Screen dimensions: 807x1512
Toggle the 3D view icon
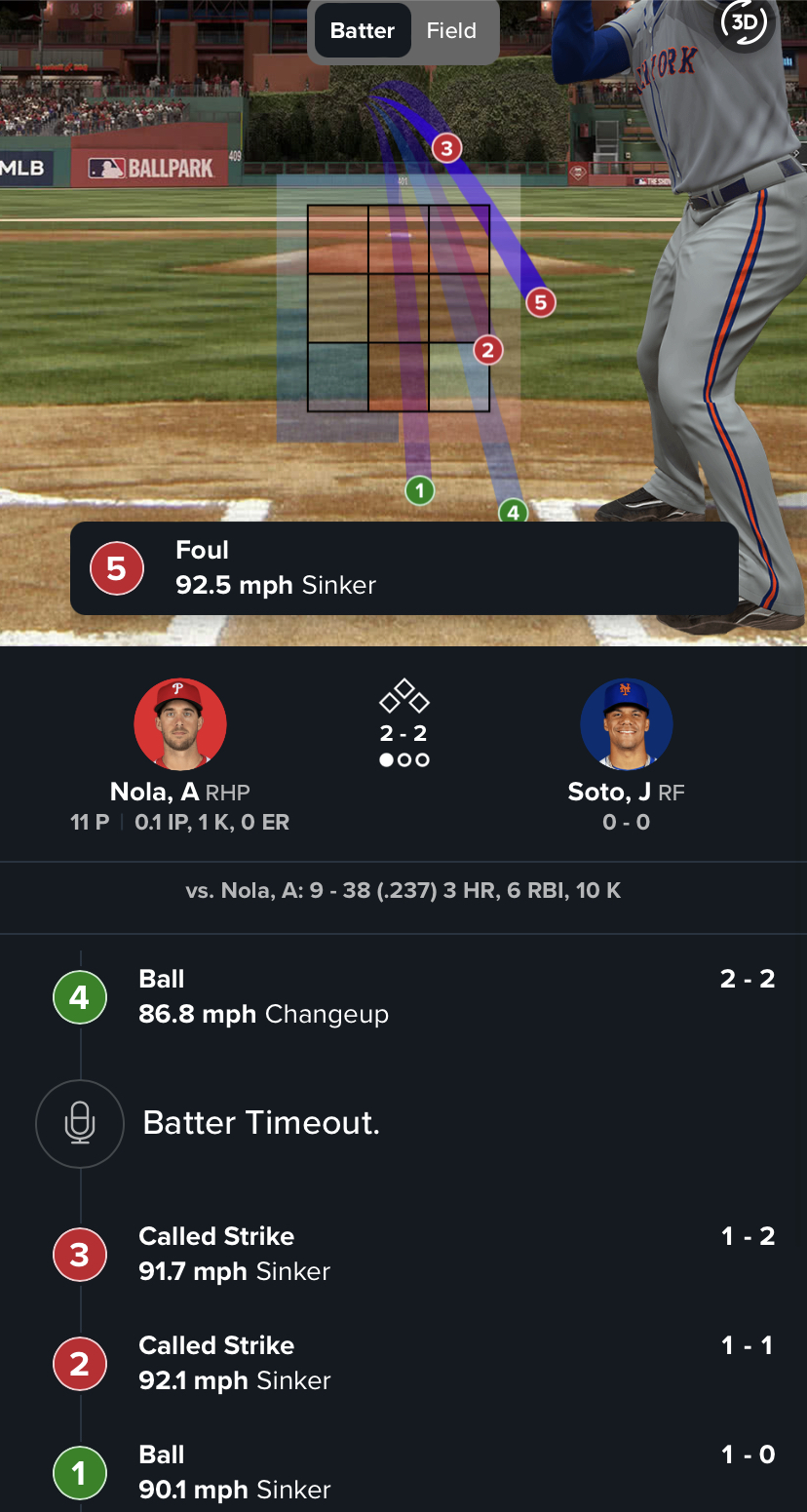coord(745,24)
